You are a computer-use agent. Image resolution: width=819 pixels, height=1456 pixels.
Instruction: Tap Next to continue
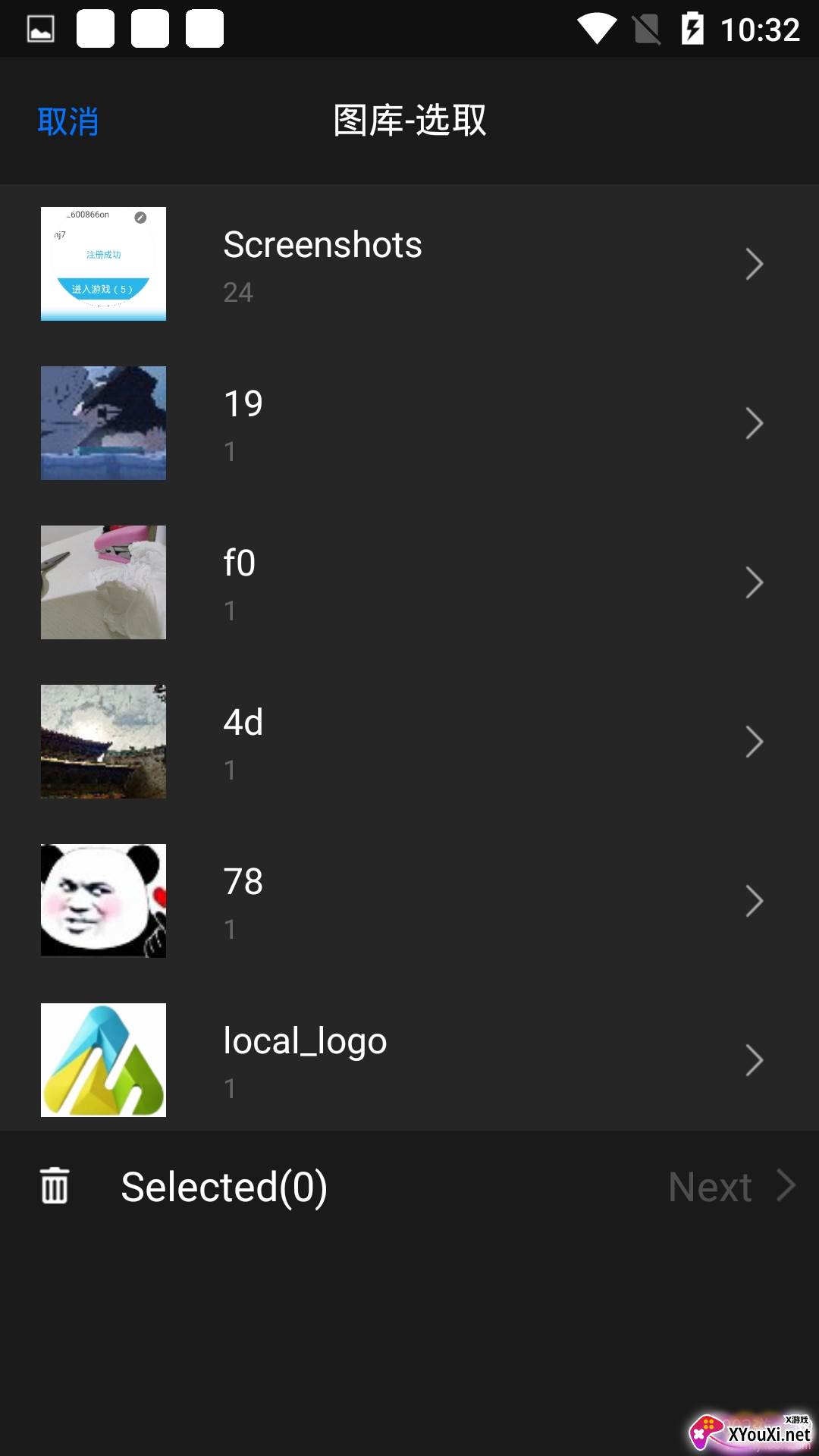click(x=730, y=1186)
